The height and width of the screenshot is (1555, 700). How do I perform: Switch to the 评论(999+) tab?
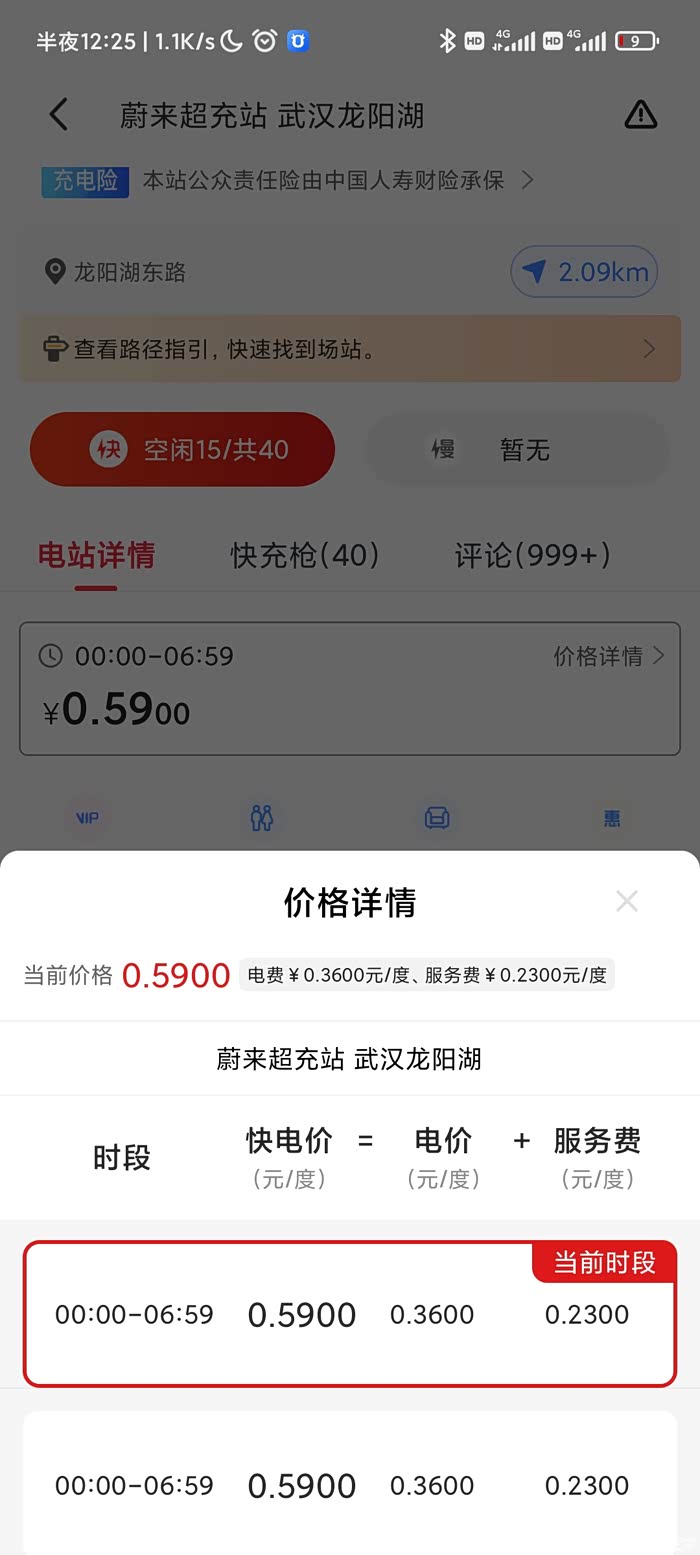pos(533,555)
